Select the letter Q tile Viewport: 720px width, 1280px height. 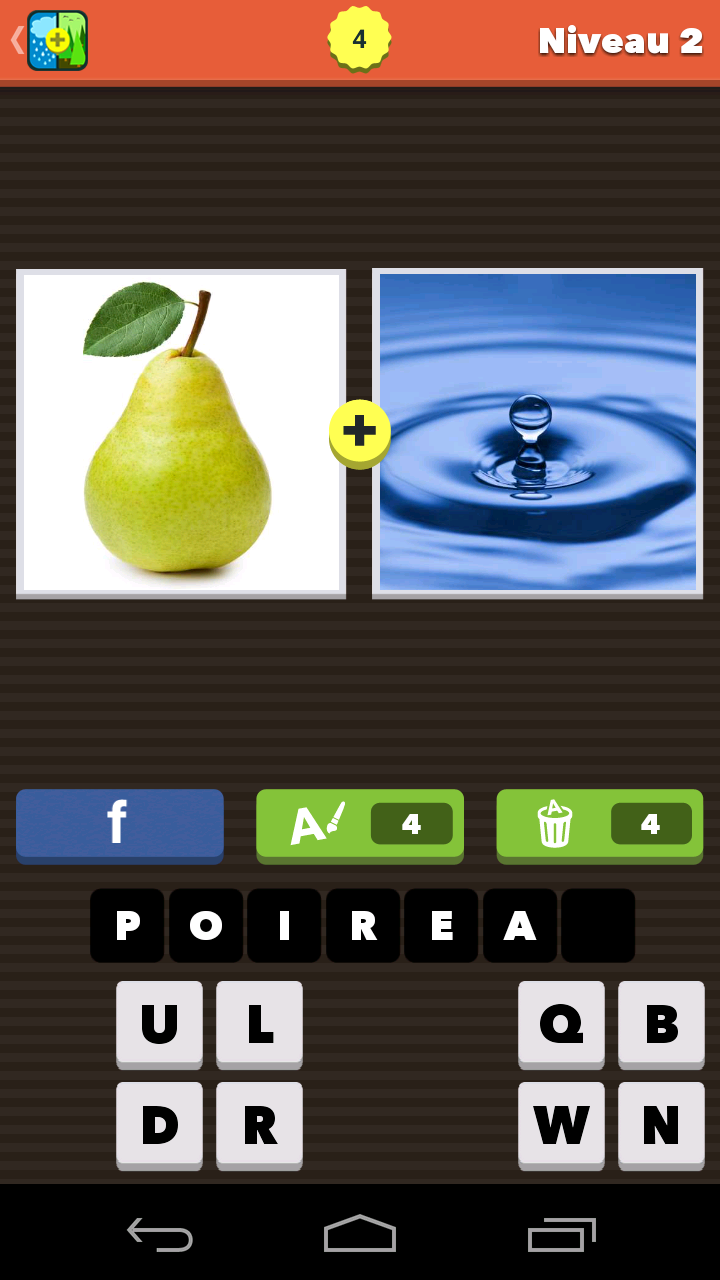point(561,1022)
